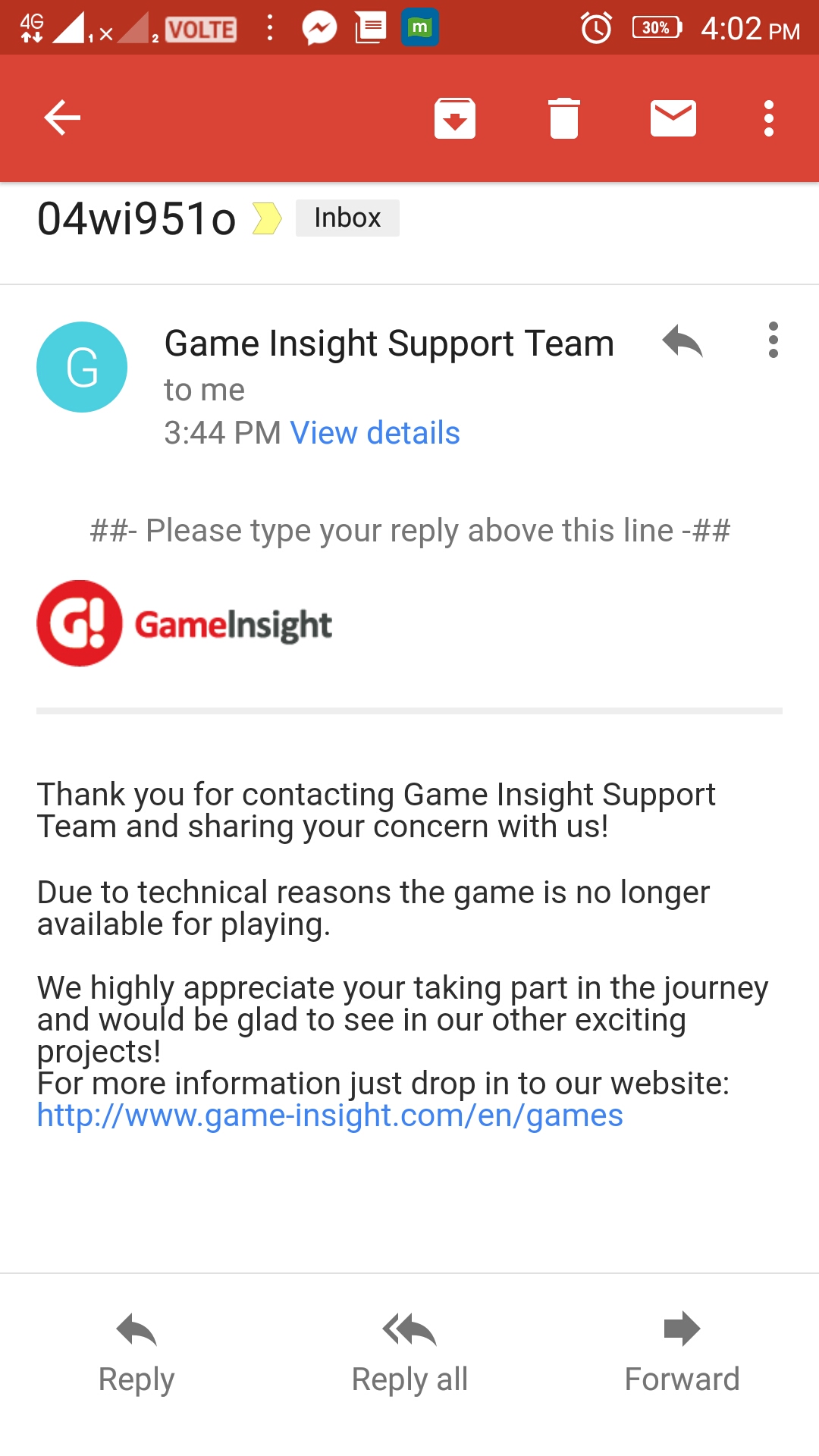The height and width of the screenshot is (1456, 819).
Task: Open message options next to sender
Action: click(773, 340)
